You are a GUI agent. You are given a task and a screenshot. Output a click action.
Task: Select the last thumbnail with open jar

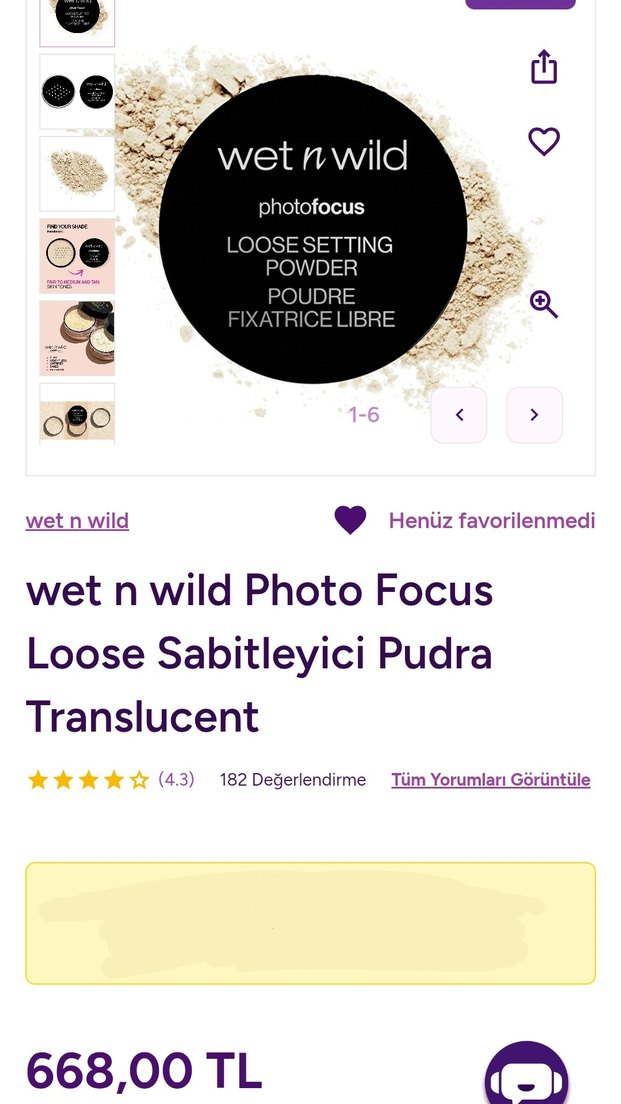tap(77, 415)
